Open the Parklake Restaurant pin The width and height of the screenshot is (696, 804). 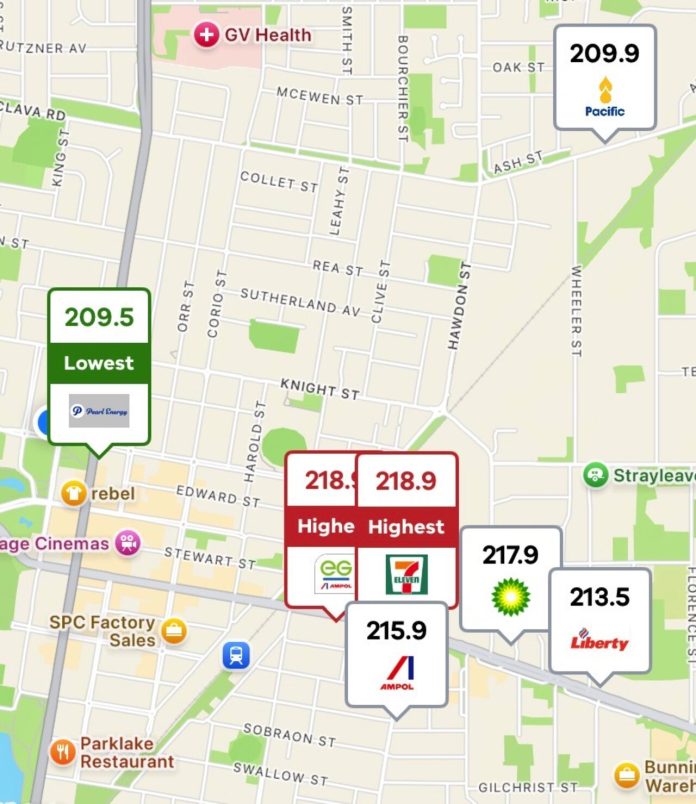(62, 752)
